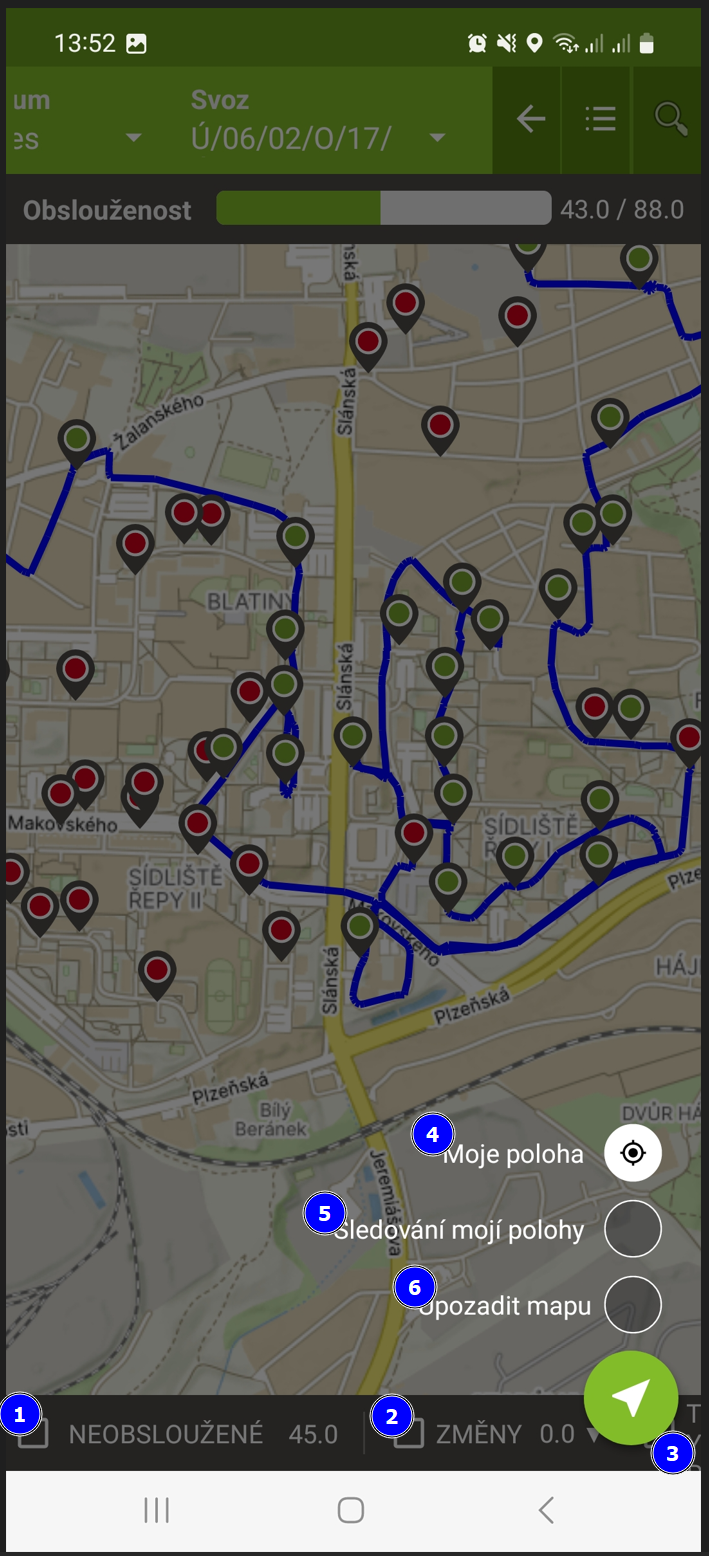Tap the Upozadit mapu button
The image size is (709, 1556).
tap(632, 1304)
